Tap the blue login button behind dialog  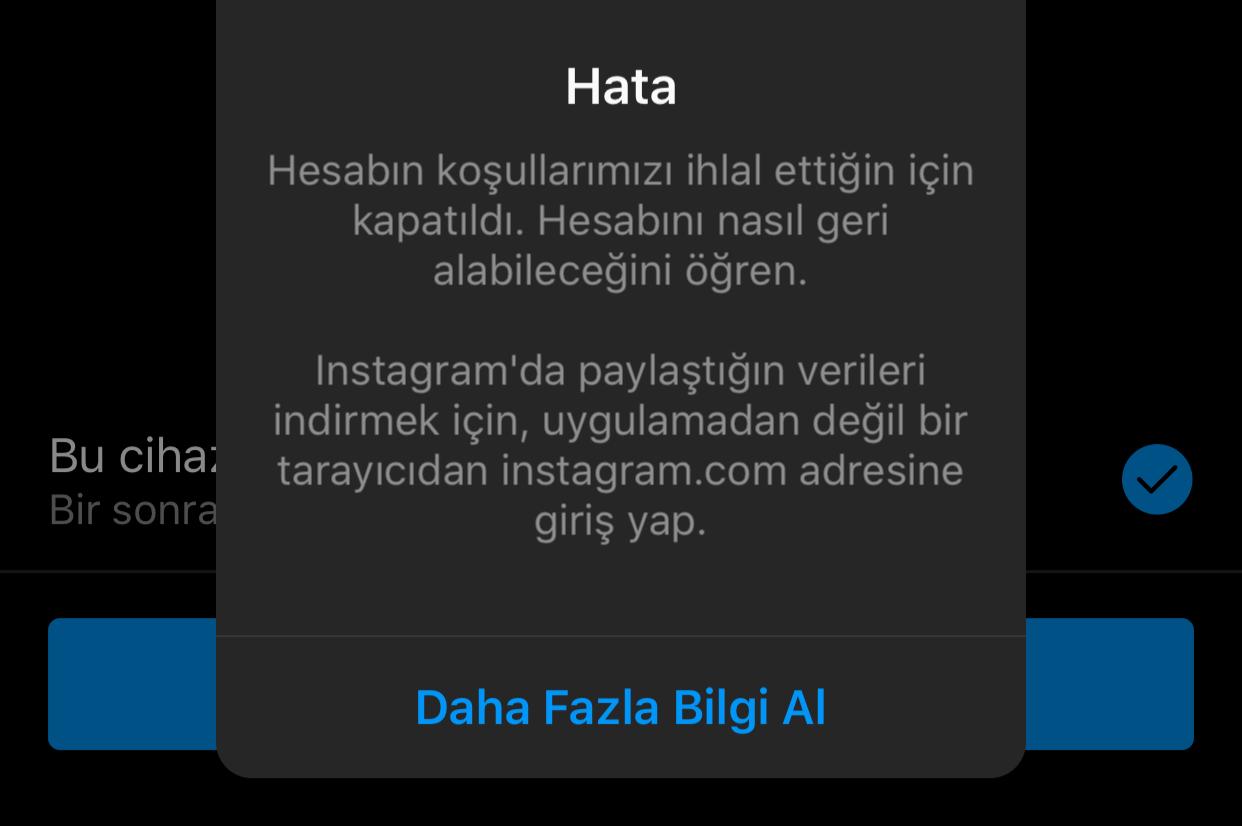[x=1110, y=684]
